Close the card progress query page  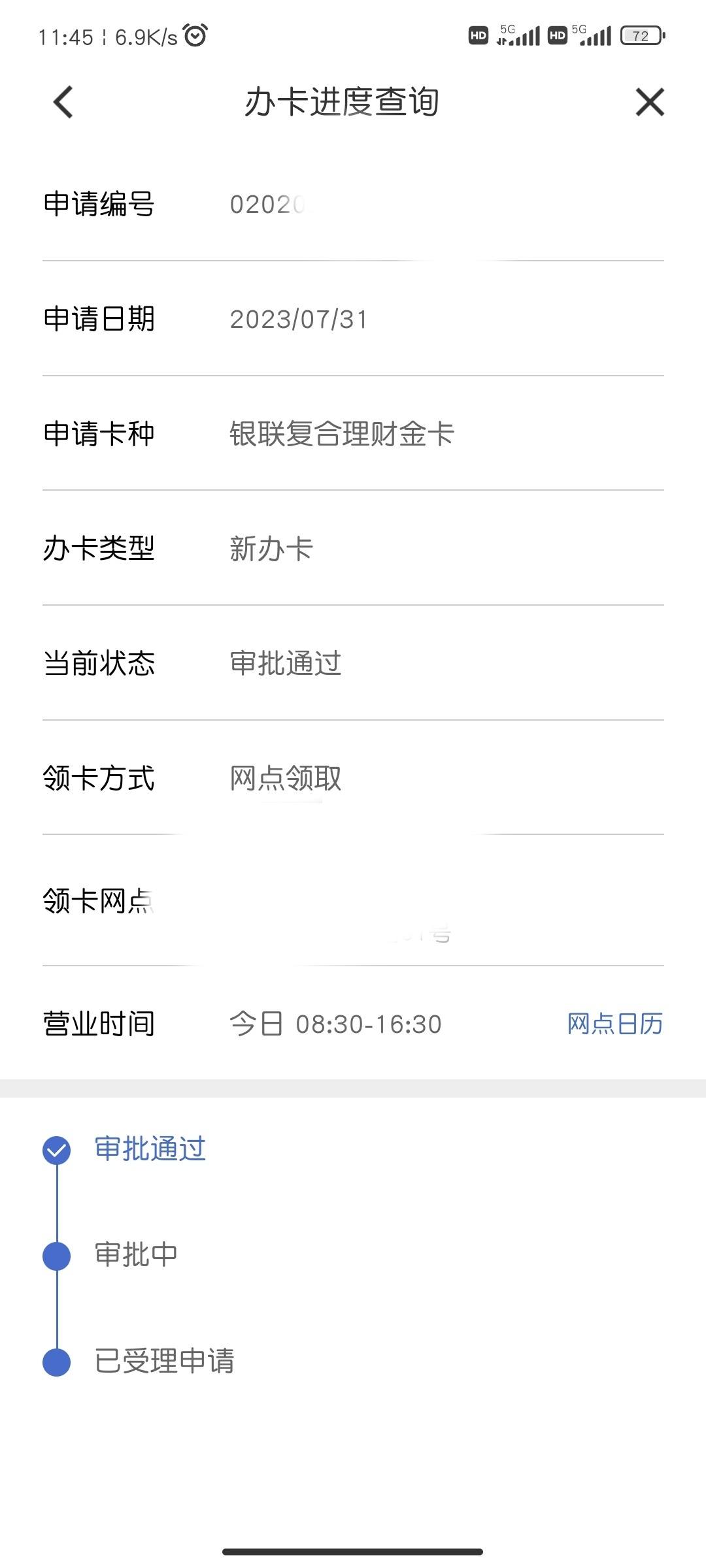[x=650, y=103]
